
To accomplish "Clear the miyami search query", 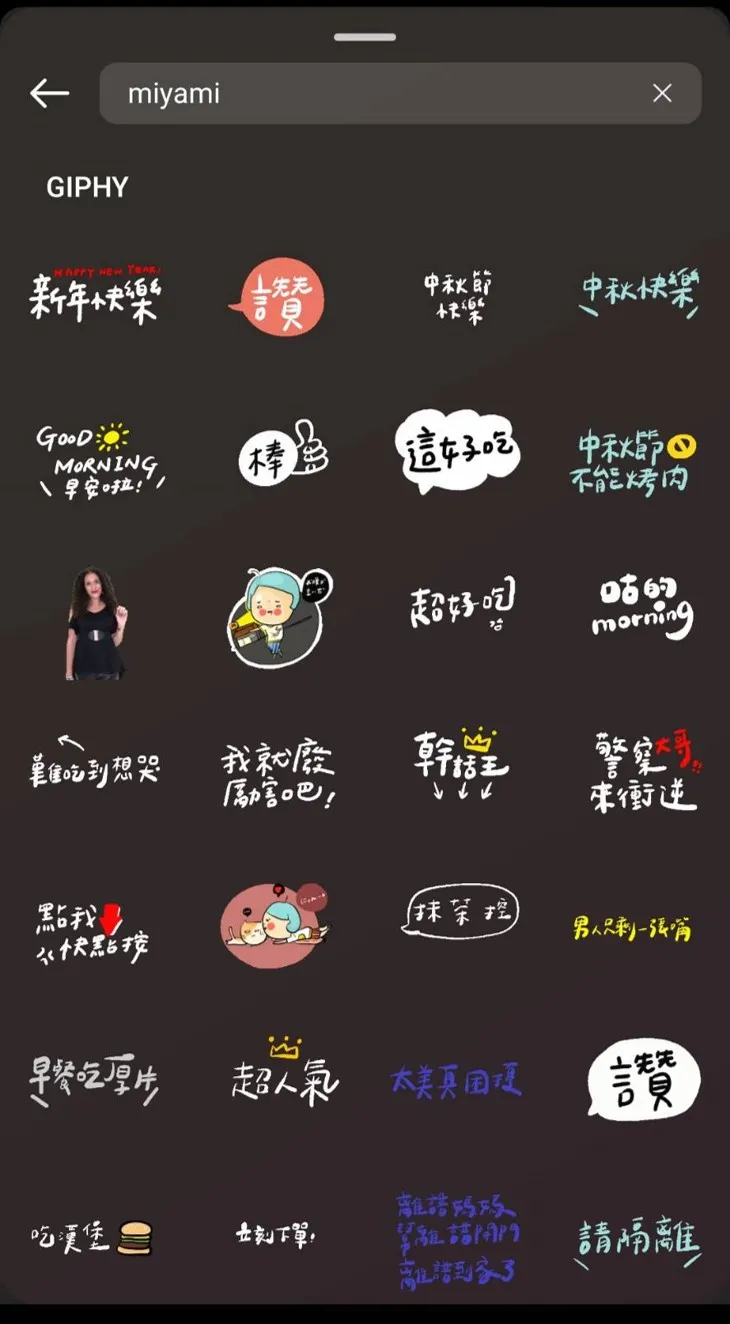I will 662,93.
